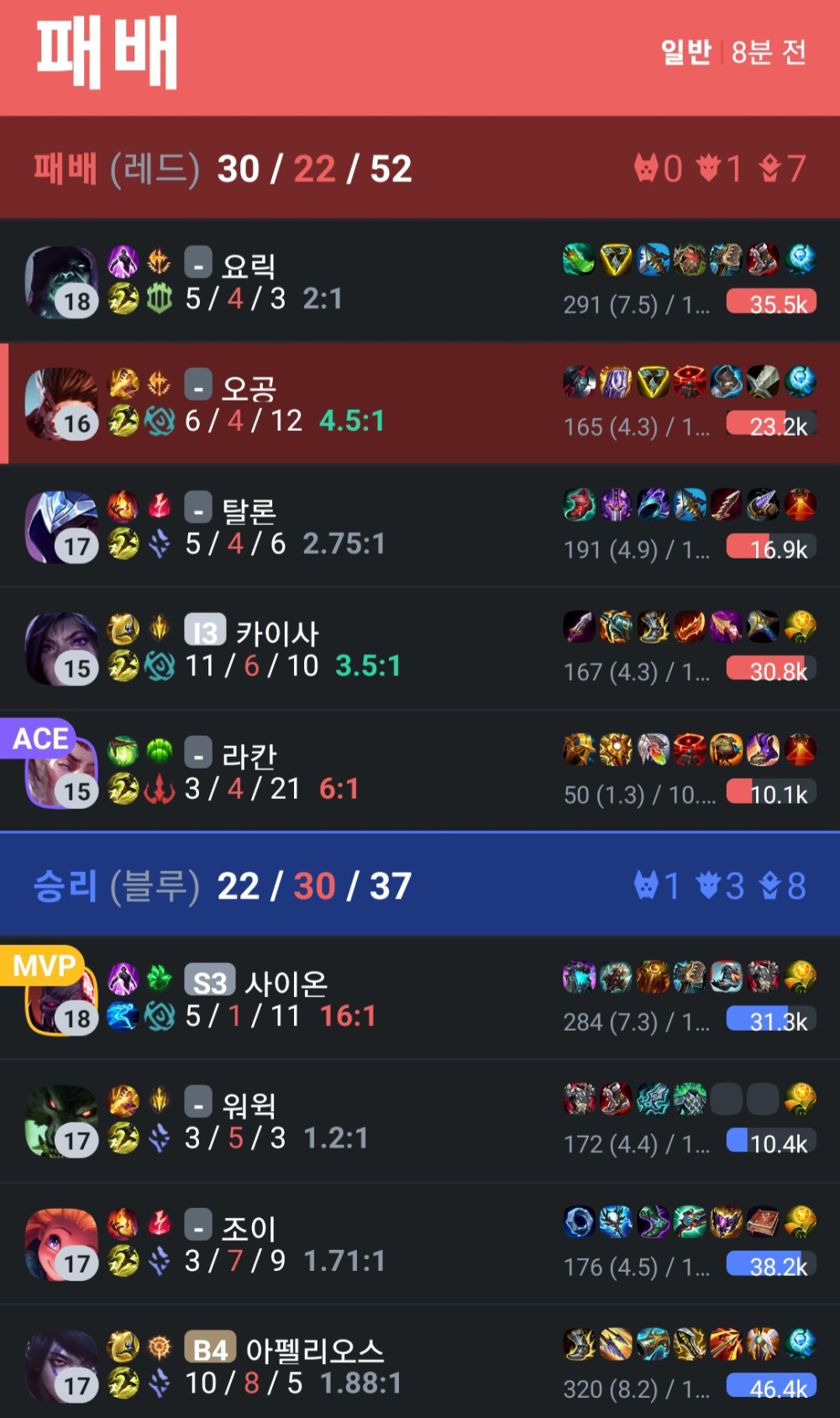840x1418 pixels.
Task: Open the 요릭 player row
Action: tap(420, 281)
